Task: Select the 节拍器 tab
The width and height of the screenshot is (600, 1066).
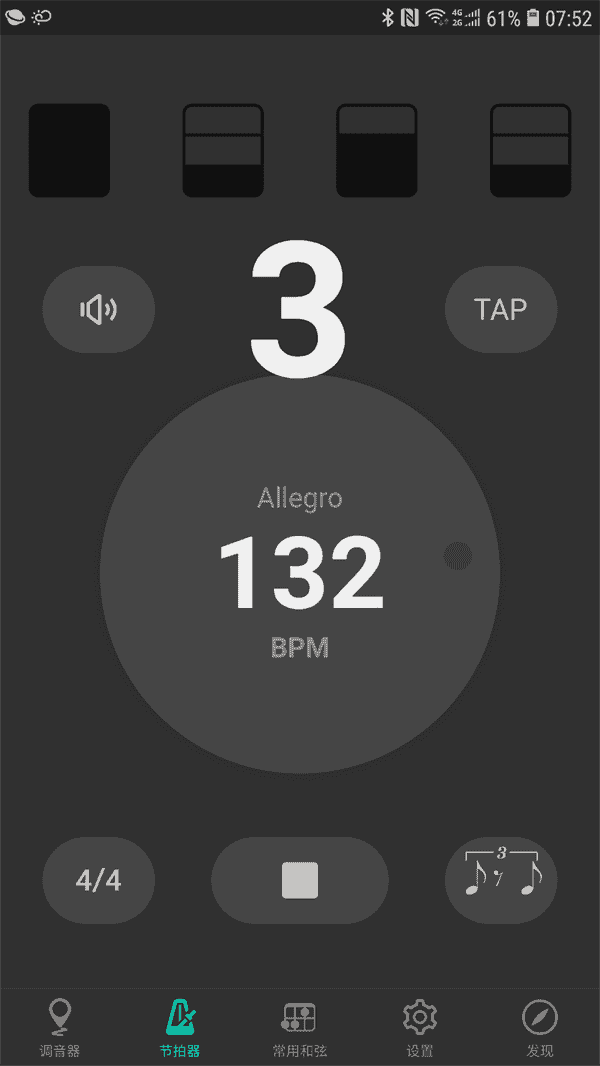Action: click(180, 1028)
